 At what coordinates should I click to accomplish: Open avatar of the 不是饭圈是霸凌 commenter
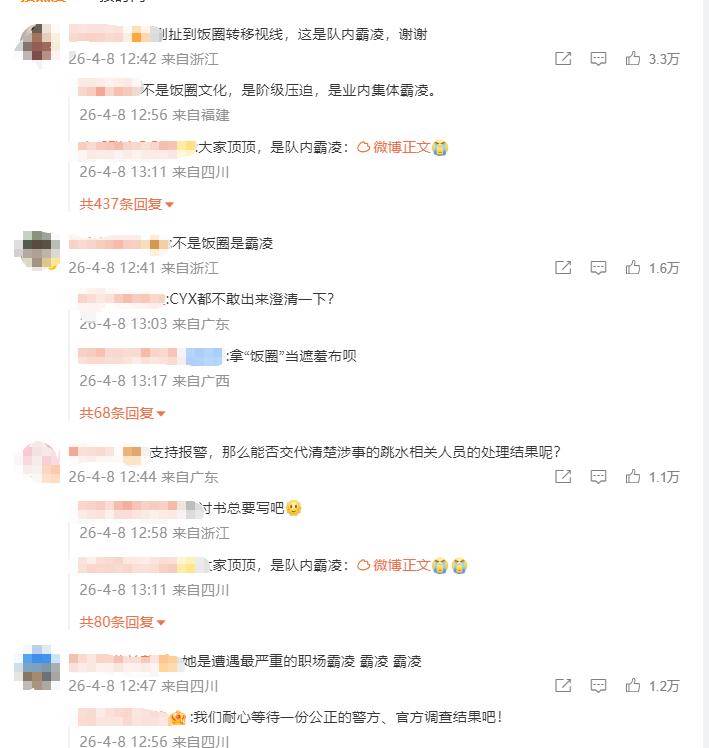tap(40, 250)
